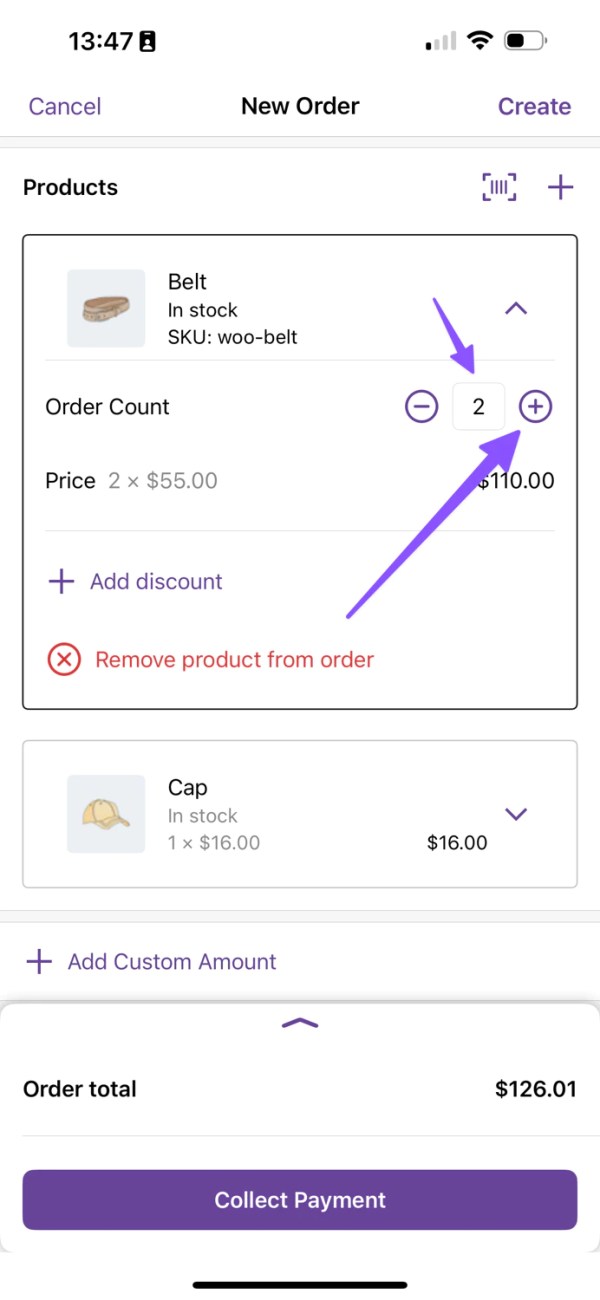Expand the Cap product details

tap(516, 814)
